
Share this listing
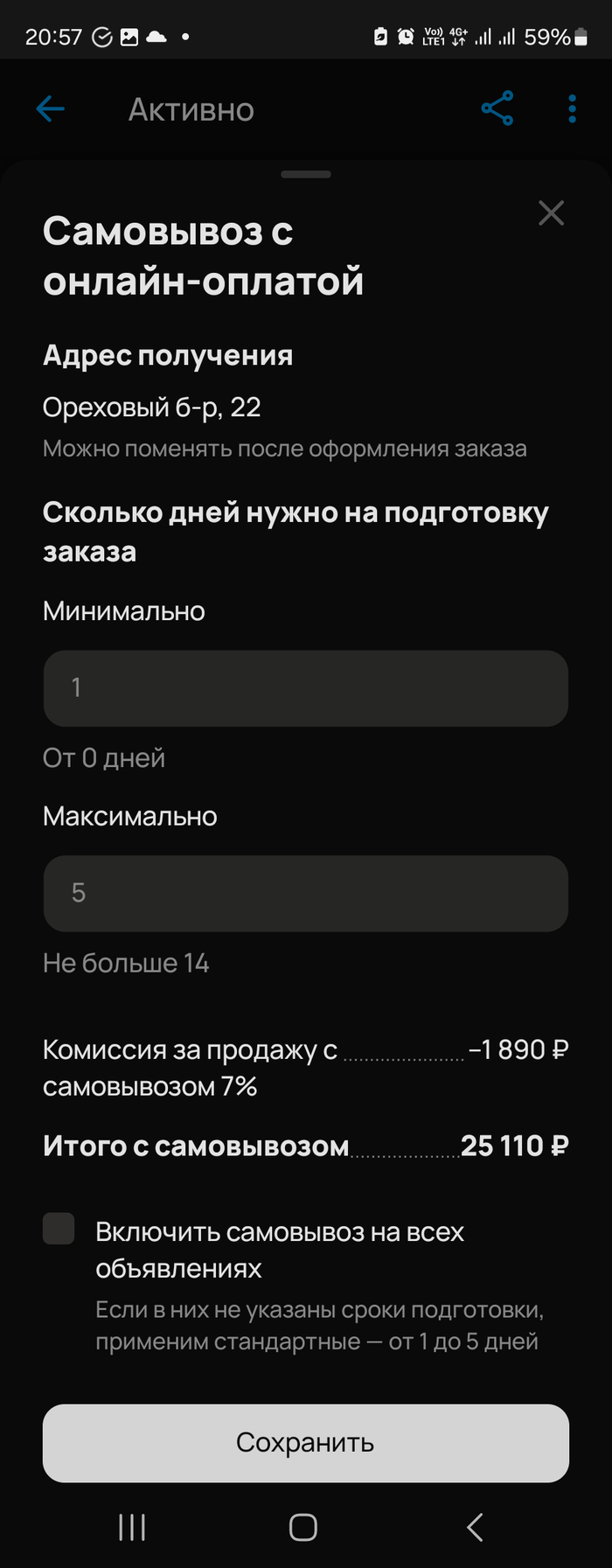click(497, 109)
